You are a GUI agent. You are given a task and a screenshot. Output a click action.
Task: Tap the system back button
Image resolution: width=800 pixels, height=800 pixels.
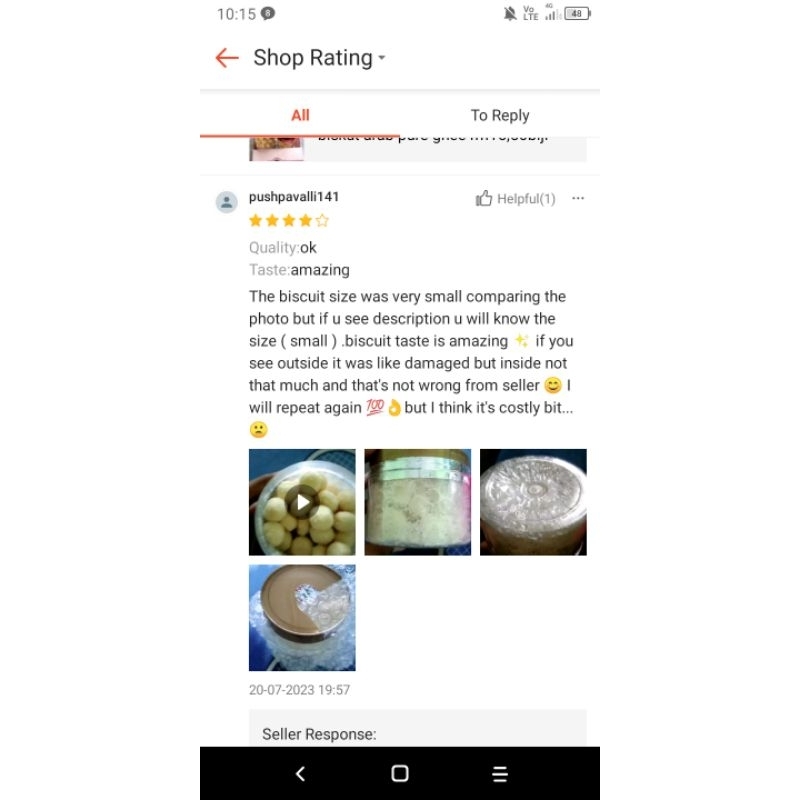tap(300, 773)
